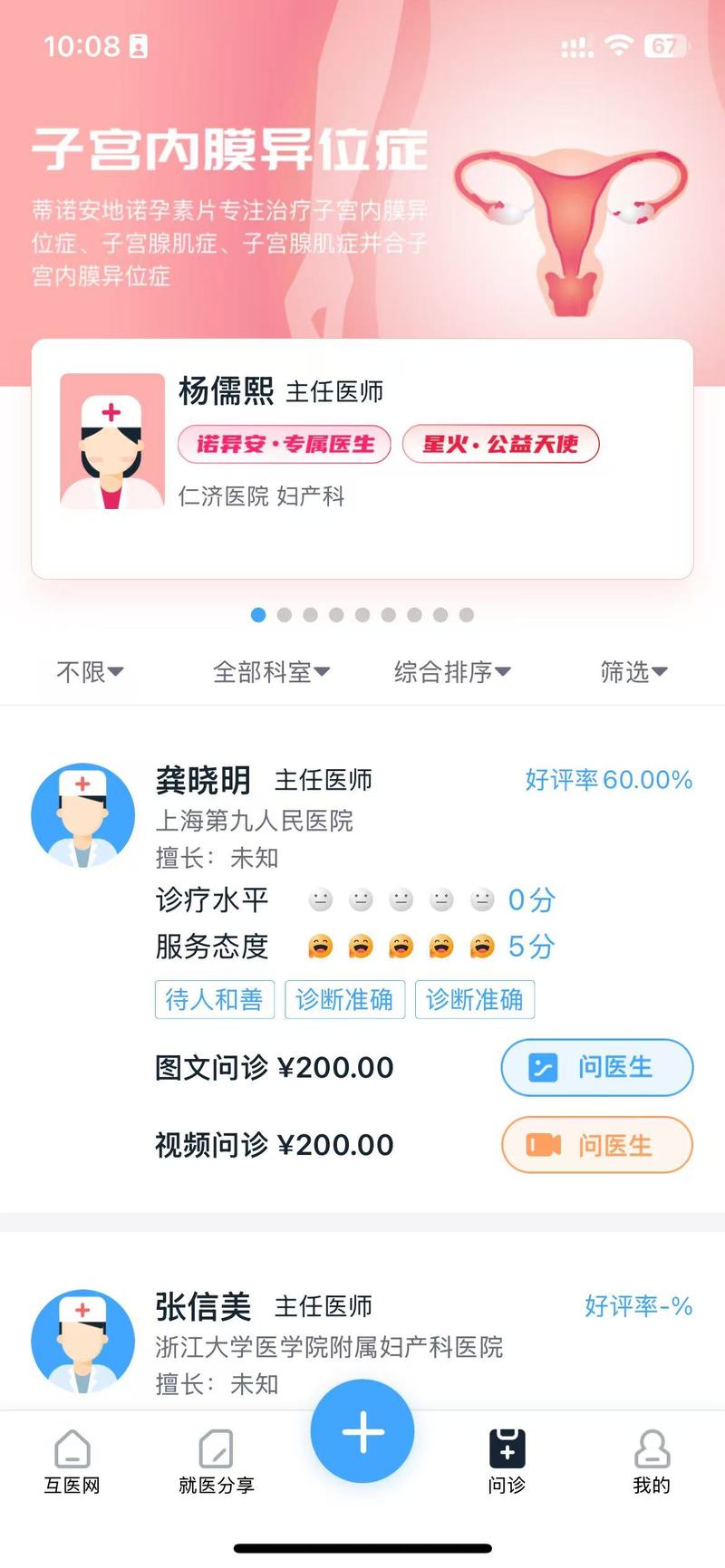The image size is (725, 1568).
Task: Tap 问医生 for 视频问诊 ¥200.00
Action: (x=597, y=1145)
